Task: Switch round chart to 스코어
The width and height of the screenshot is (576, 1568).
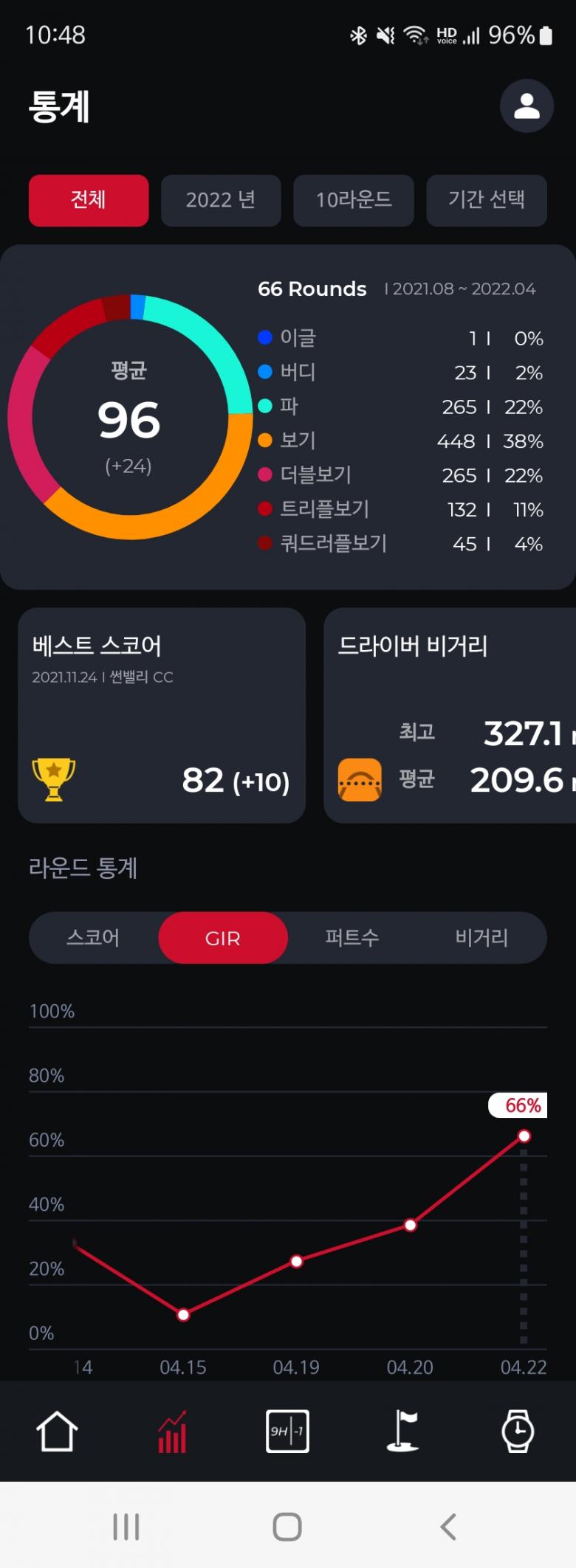Action: 93,938
